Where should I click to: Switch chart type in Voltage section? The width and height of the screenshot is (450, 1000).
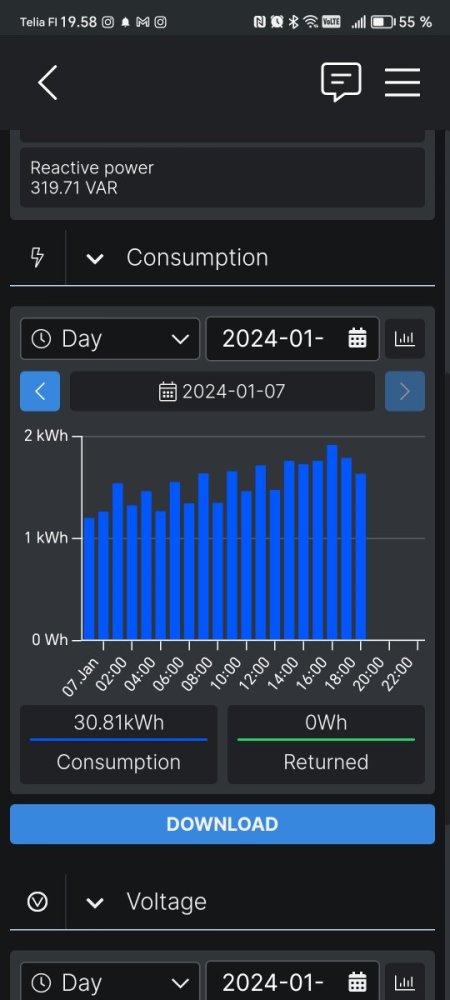pyautogui.click(x=405, y=982)
